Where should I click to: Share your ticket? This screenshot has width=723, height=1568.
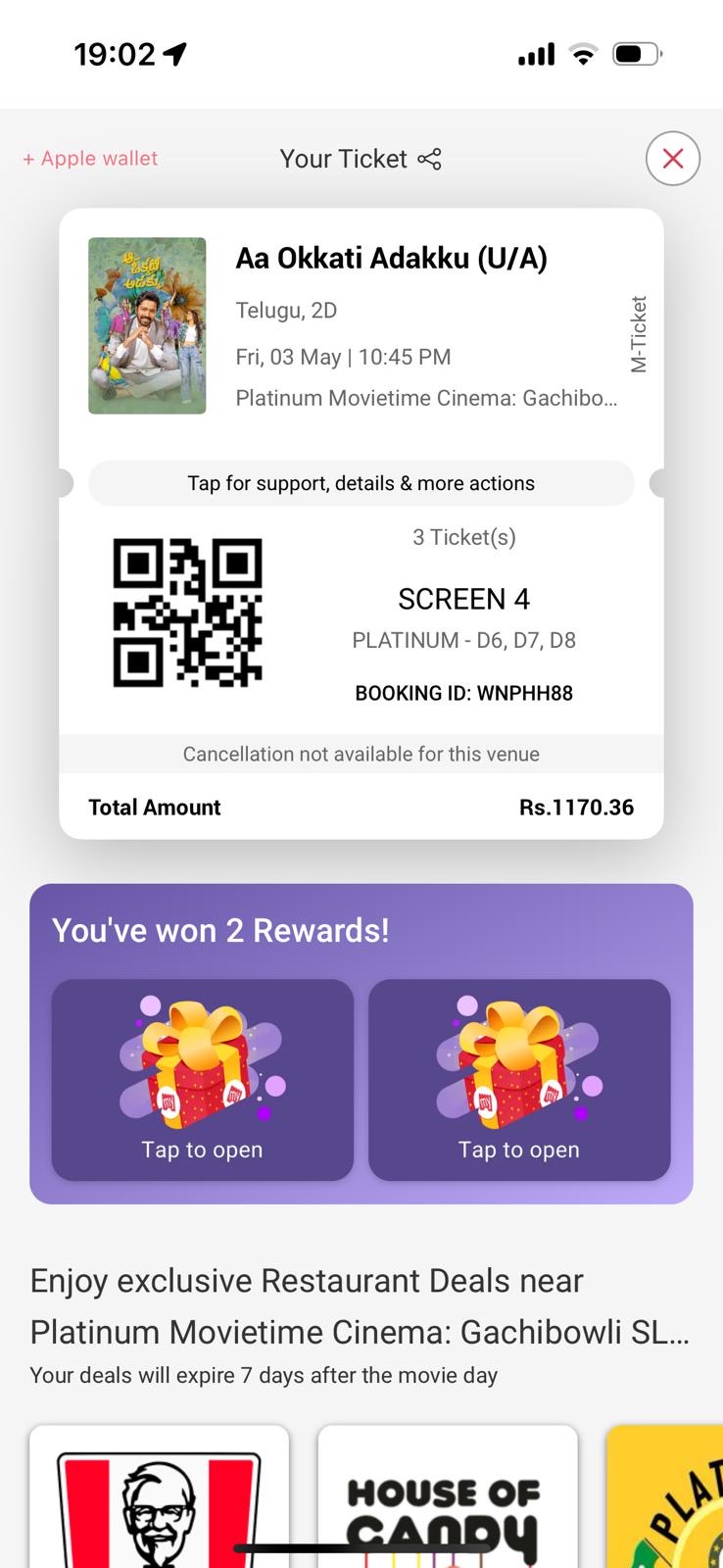[429, 159]
